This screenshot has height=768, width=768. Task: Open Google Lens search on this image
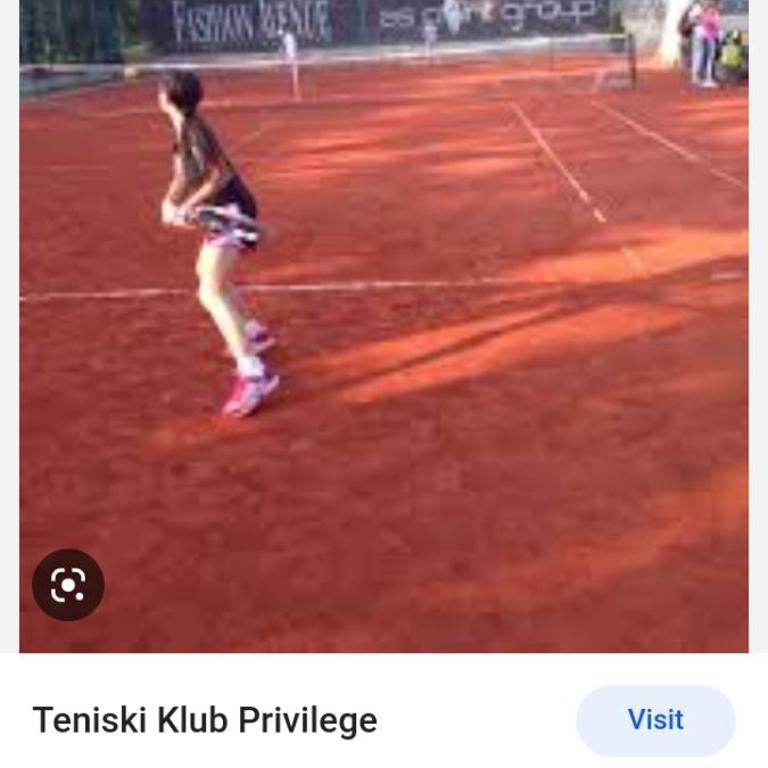coord(68,585)
